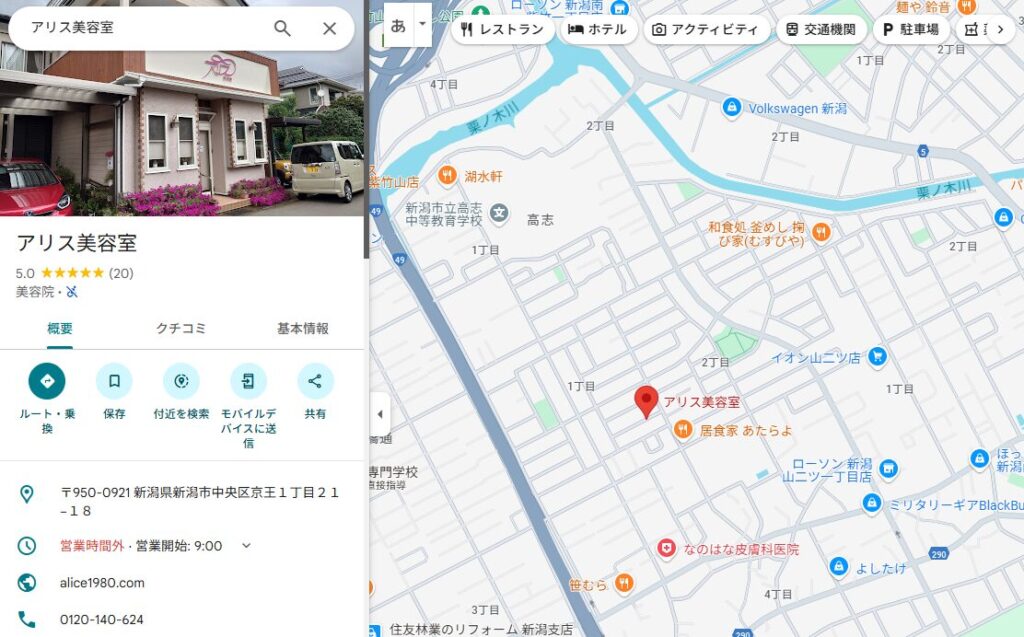Focus the アリス美容室 search field
The width and height of the screenshot is (1024, 637).
(x=140, y=28)
